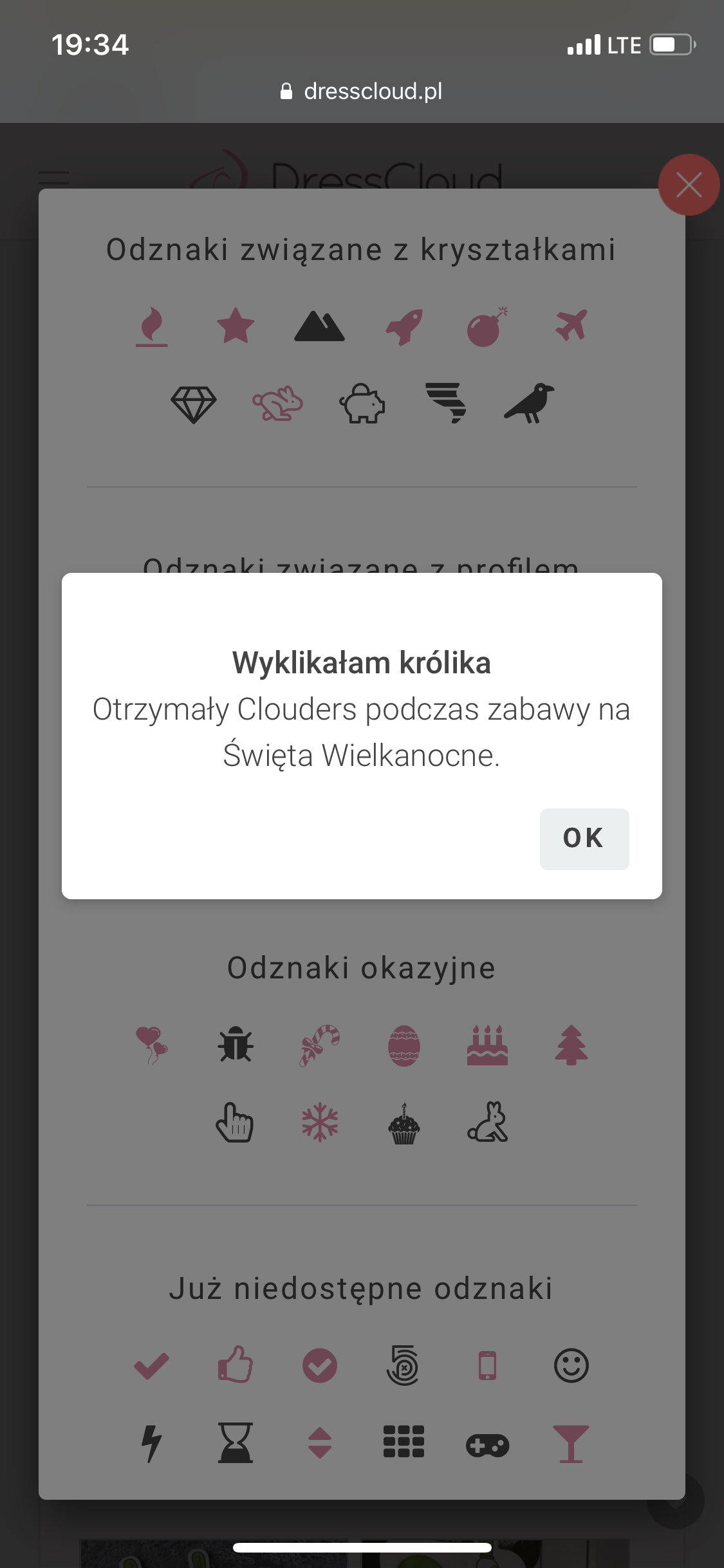Click the piggy bank badge
The width and height of the screenshot is (724, 1568).
[x=362, y=404]
